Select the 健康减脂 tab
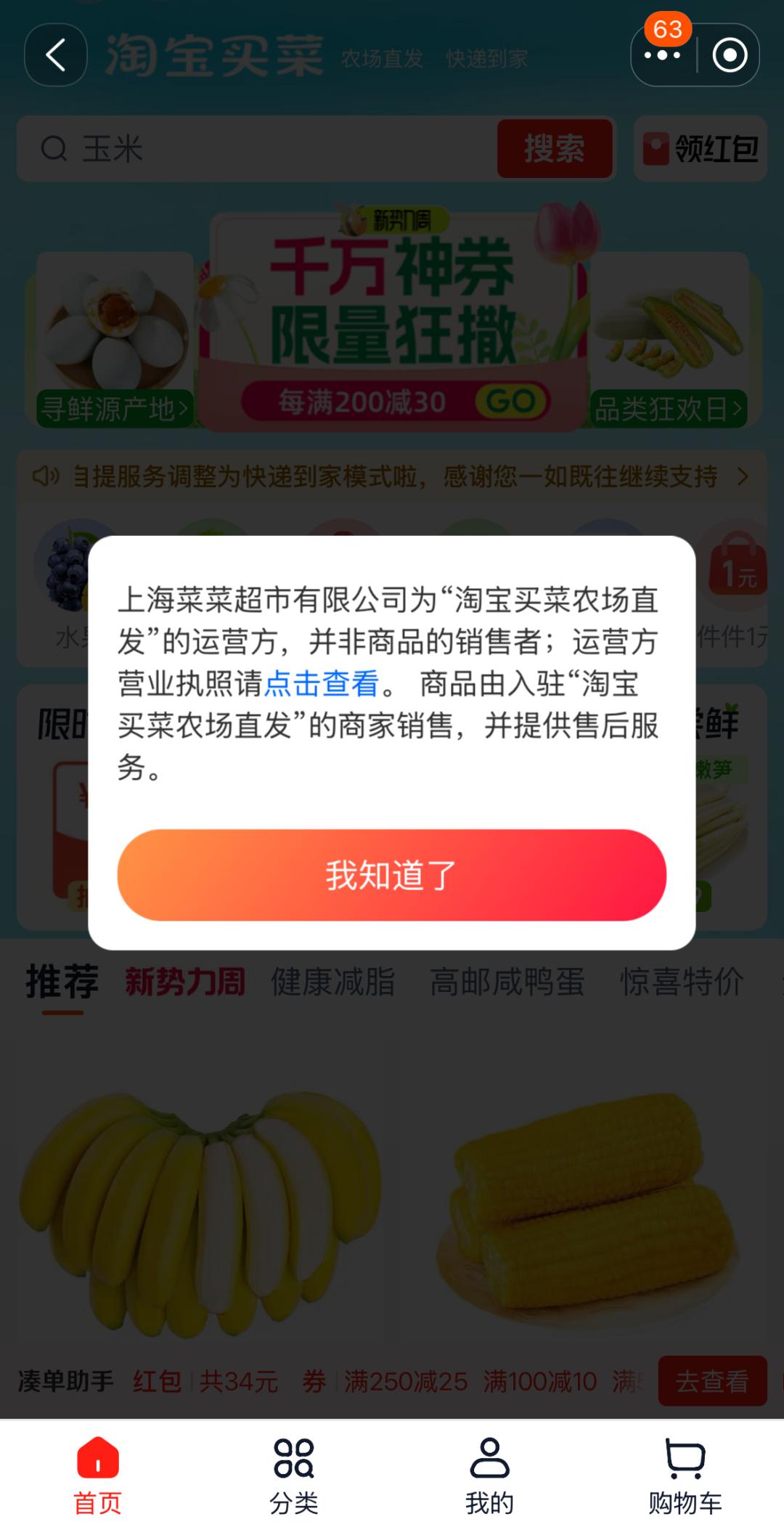The width and height of the screenshot is (784, 1535). [333, 982]
